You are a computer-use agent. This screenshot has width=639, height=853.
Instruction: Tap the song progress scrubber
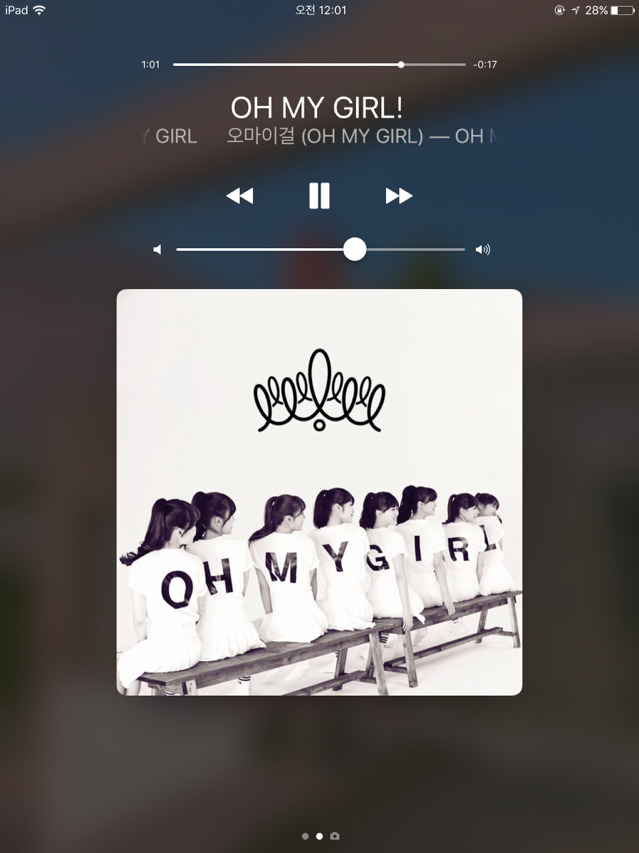(x=401, y=64)
